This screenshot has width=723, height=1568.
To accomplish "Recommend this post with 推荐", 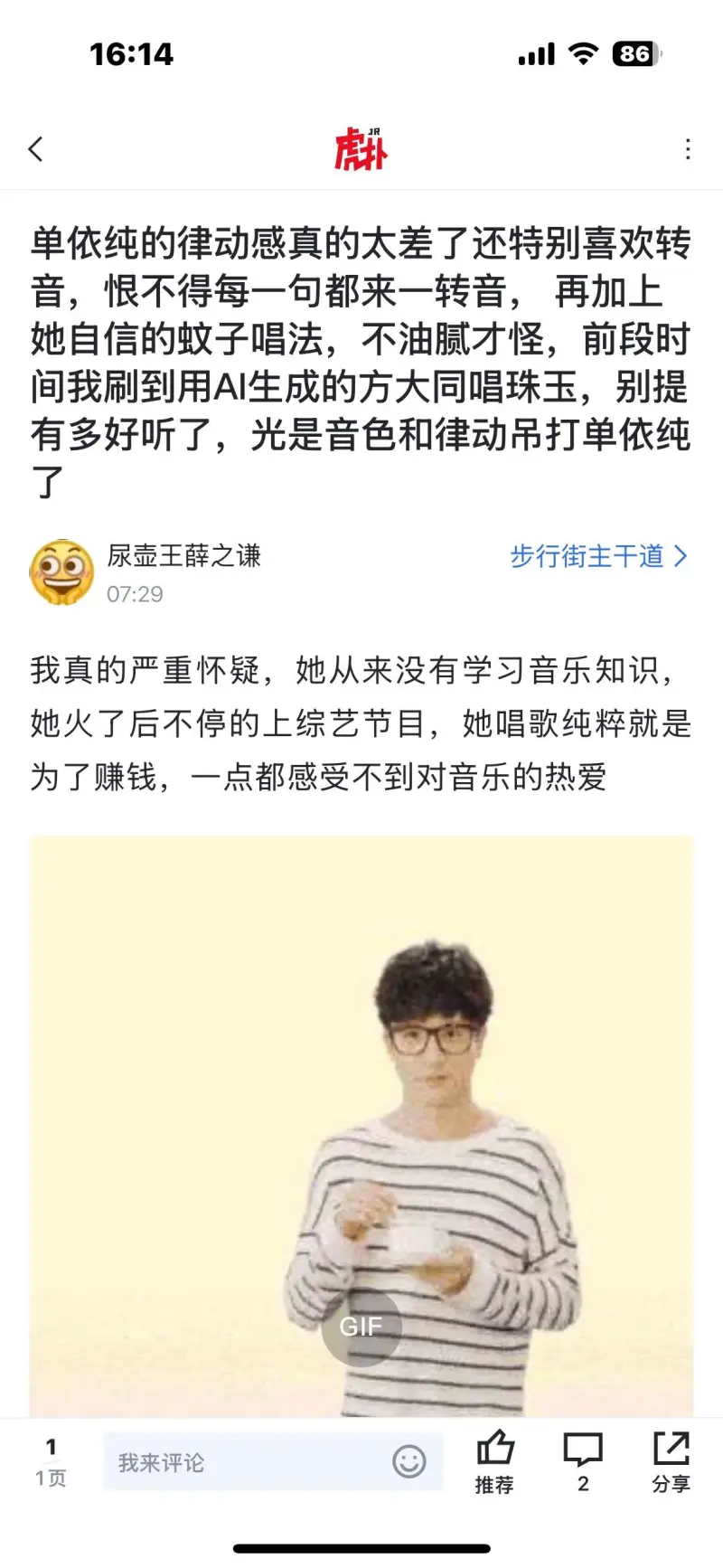I will [x=494, y=1461].
